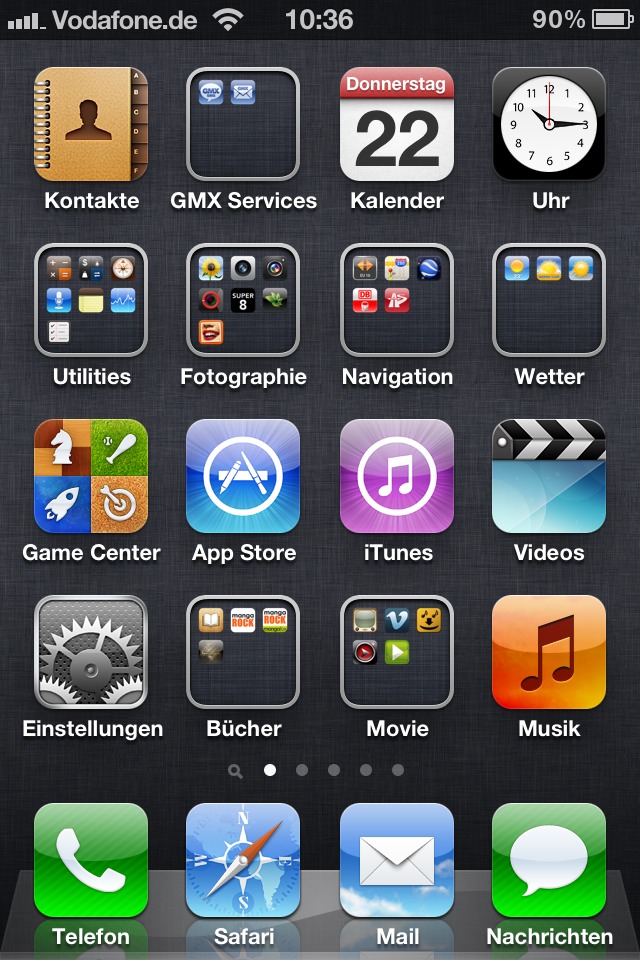The image size is (640, 960).
Task: Launch Game Center
Action: coord(91,476)
